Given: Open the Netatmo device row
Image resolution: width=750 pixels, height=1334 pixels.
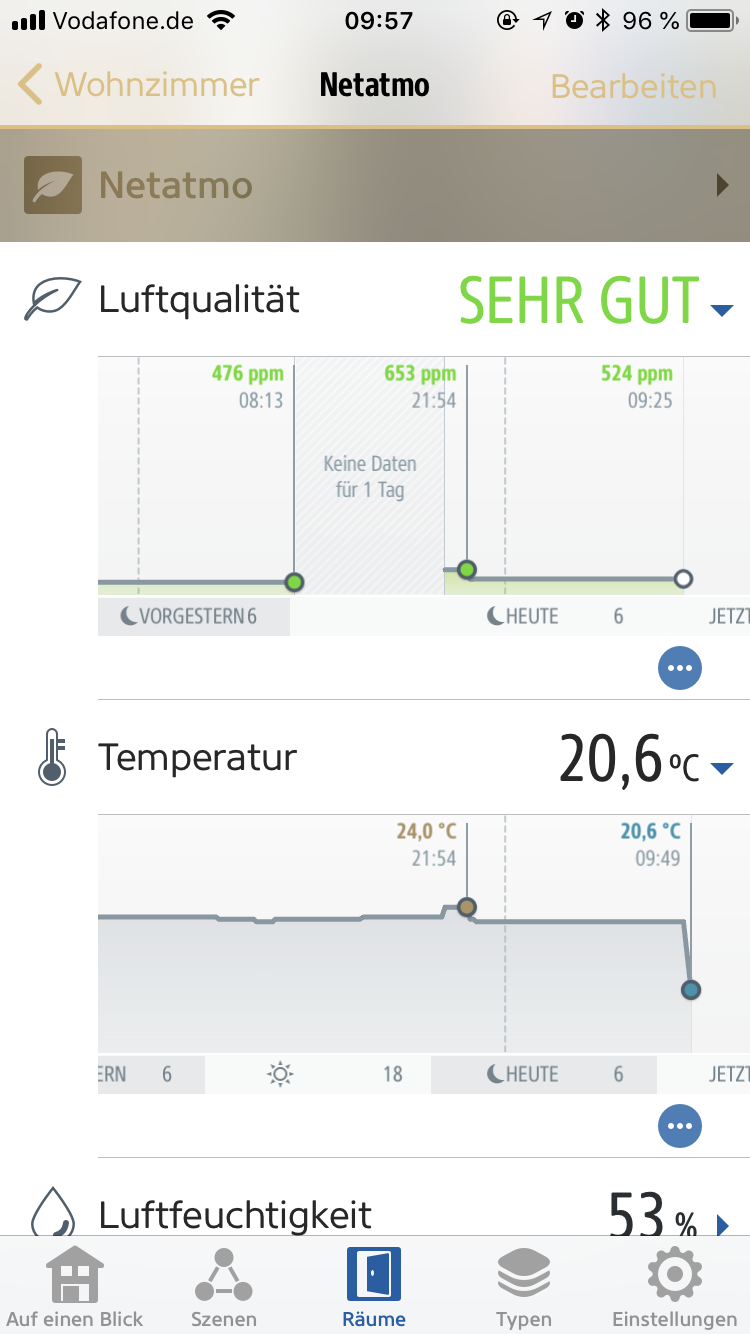Looking at the screenshot, I should click(375, 185).
